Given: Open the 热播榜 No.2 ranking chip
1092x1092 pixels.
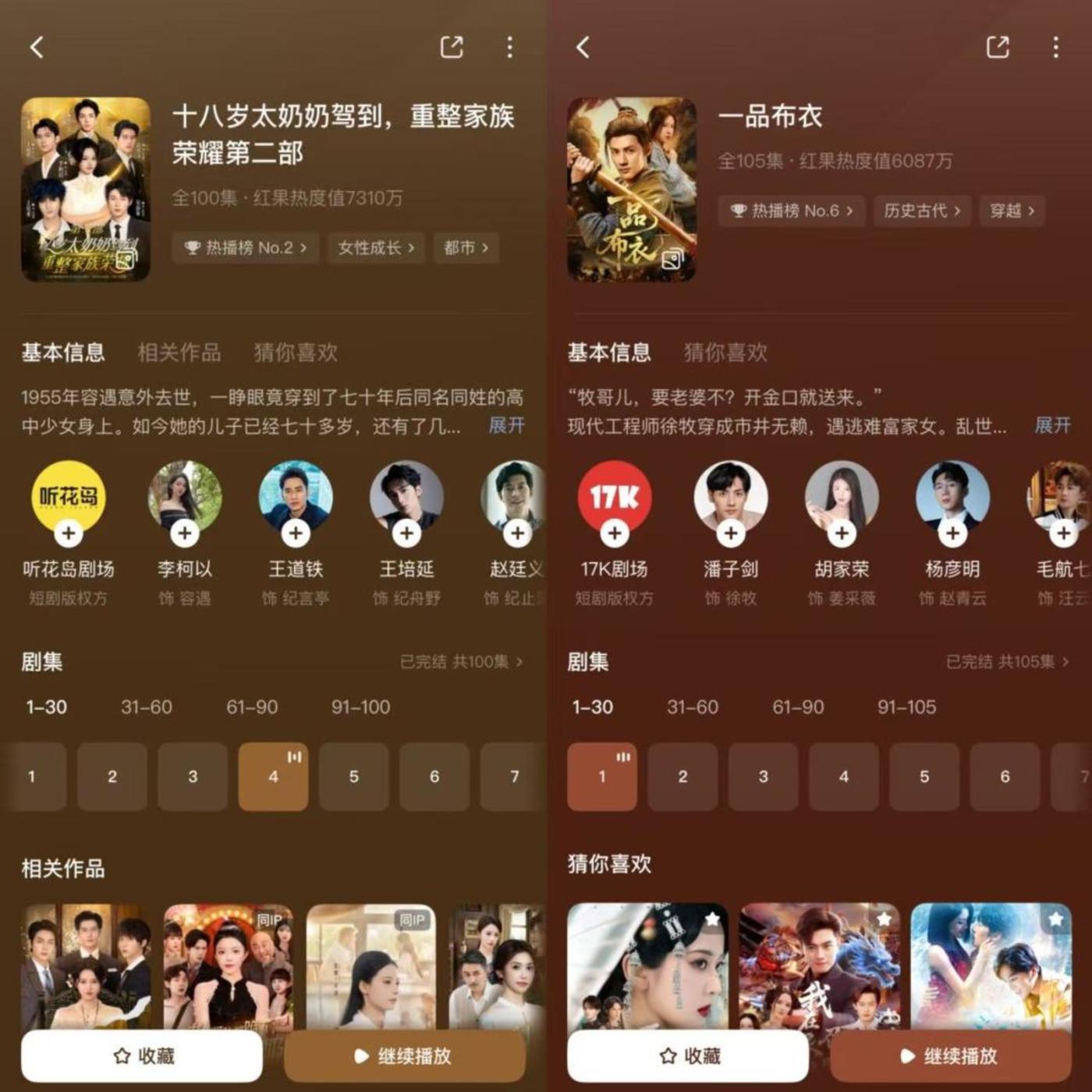Looking at the screenshot, I should click(x=245, y=248).
